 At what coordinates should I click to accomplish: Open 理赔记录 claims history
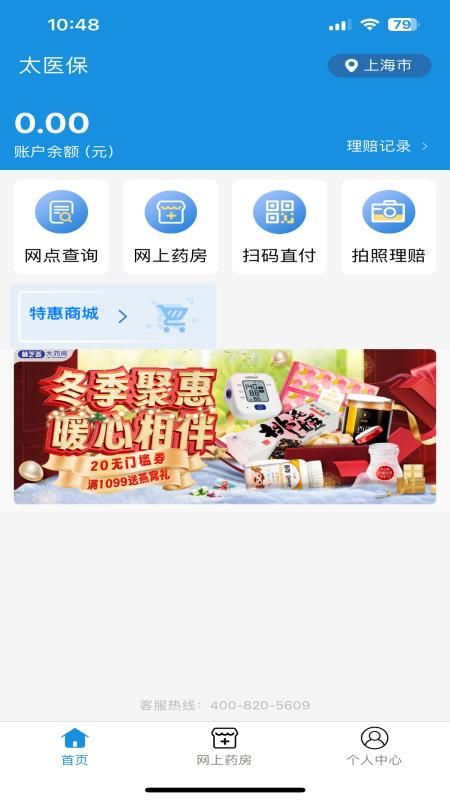(387, 146)
